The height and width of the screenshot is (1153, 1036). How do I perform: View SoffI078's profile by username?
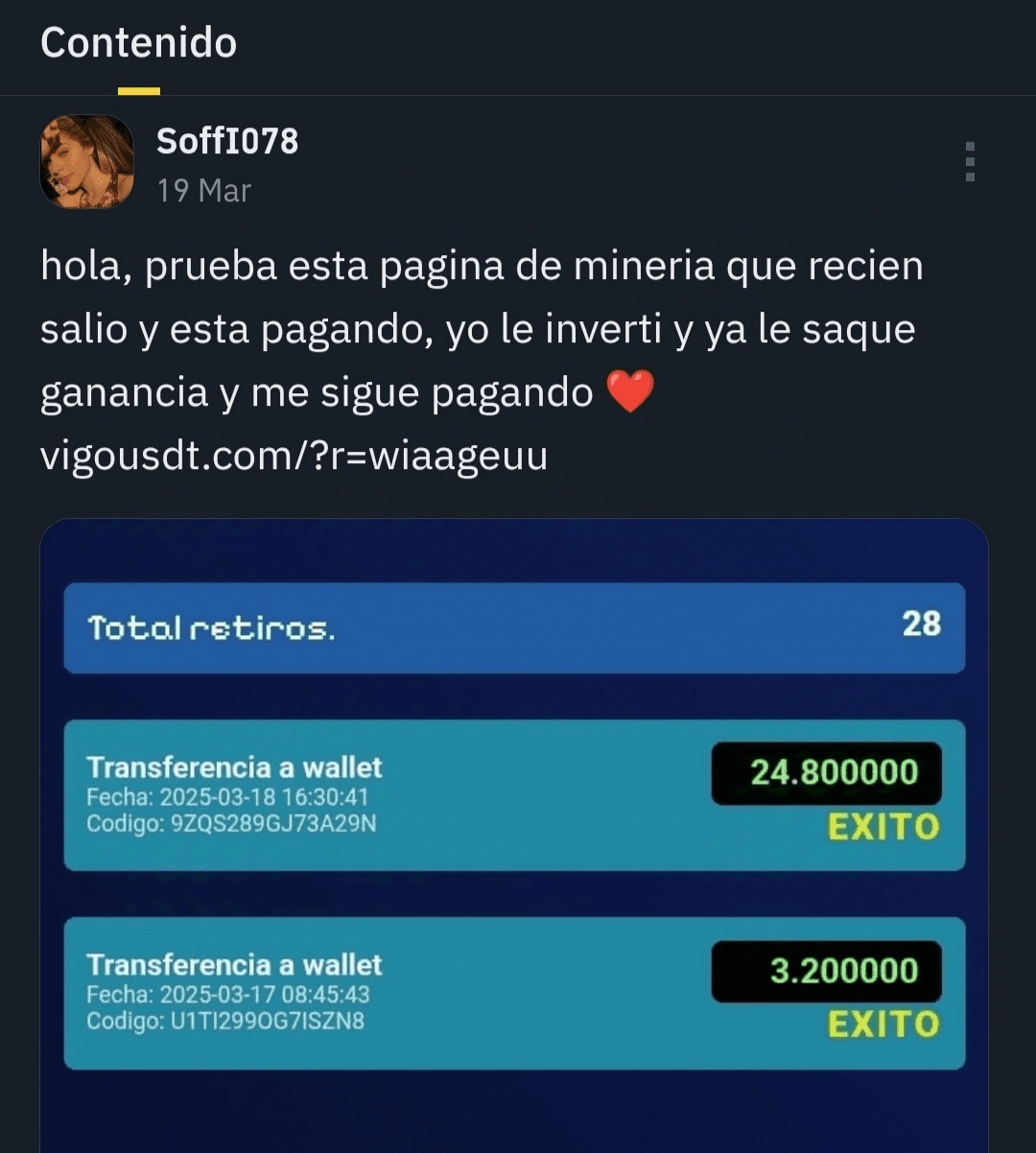(x=227, y=142)
